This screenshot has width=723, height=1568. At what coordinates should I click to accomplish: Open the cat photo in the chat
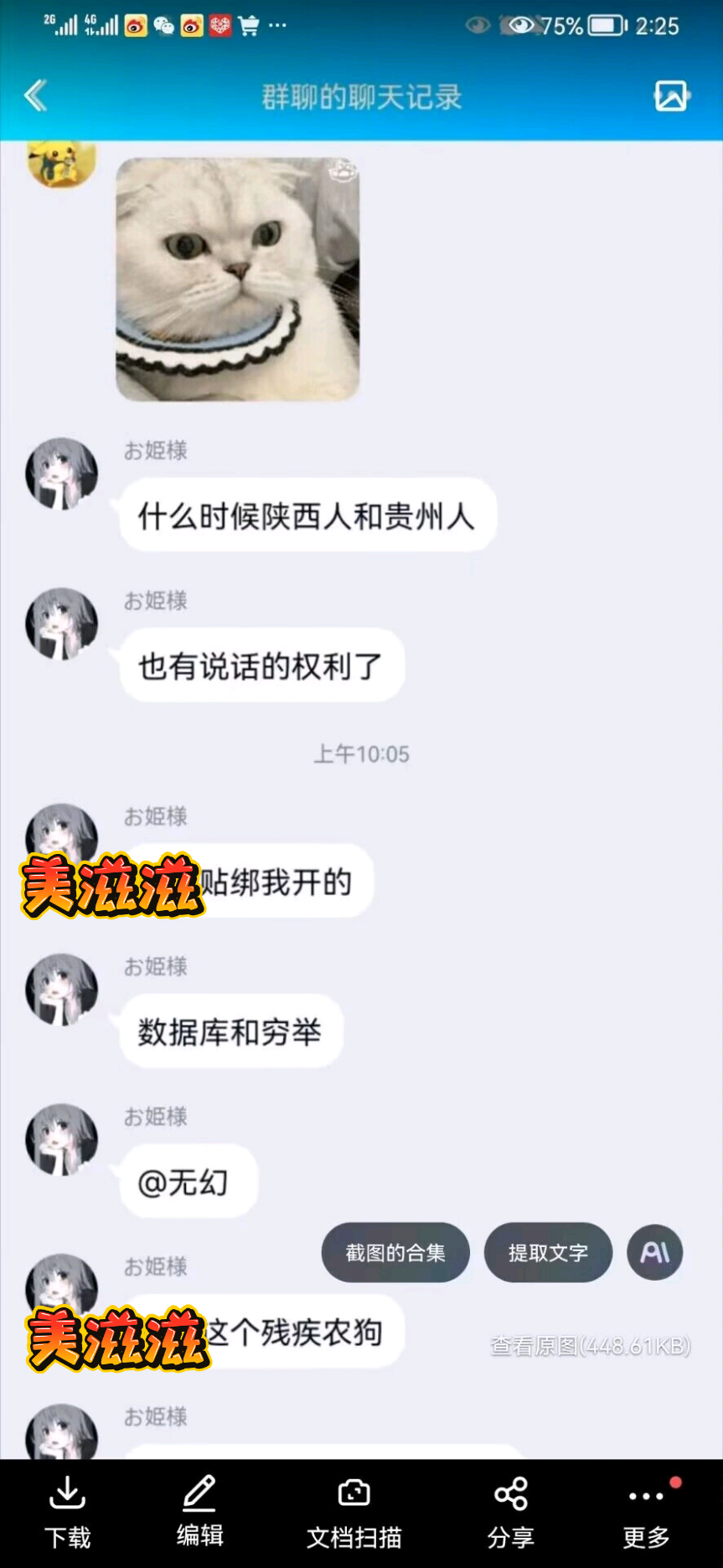pos(238,279)
